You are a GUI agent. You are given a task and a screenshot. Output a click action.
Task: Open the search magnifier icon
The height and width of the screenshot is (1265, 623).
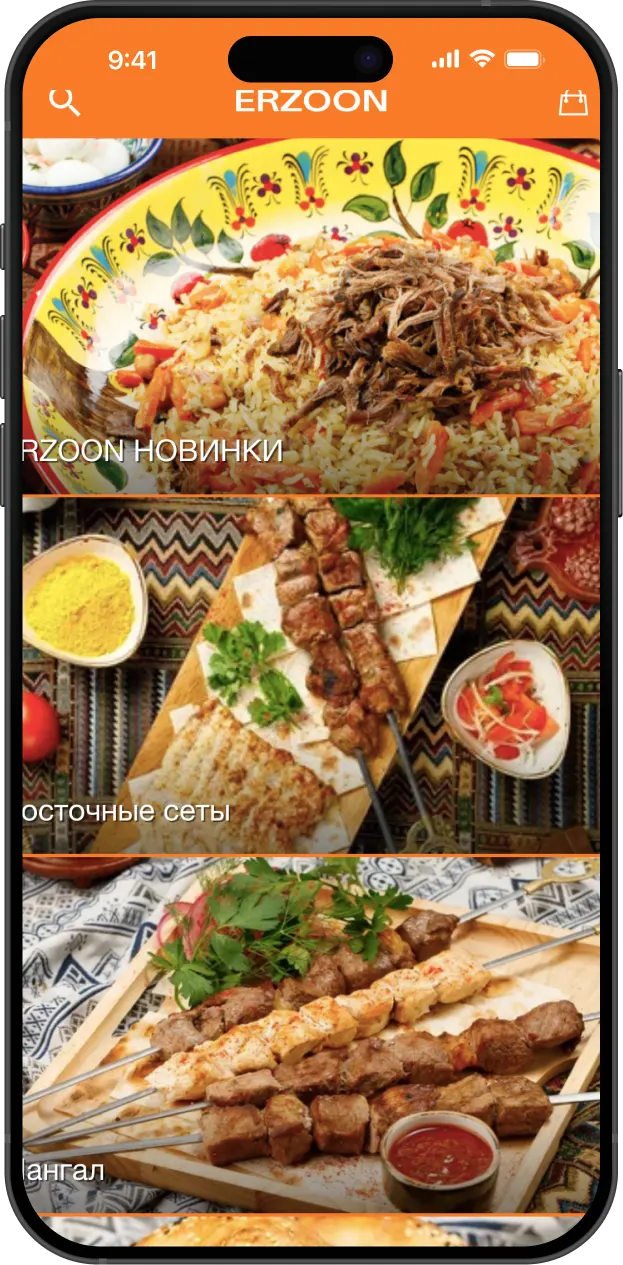[64, 102]
